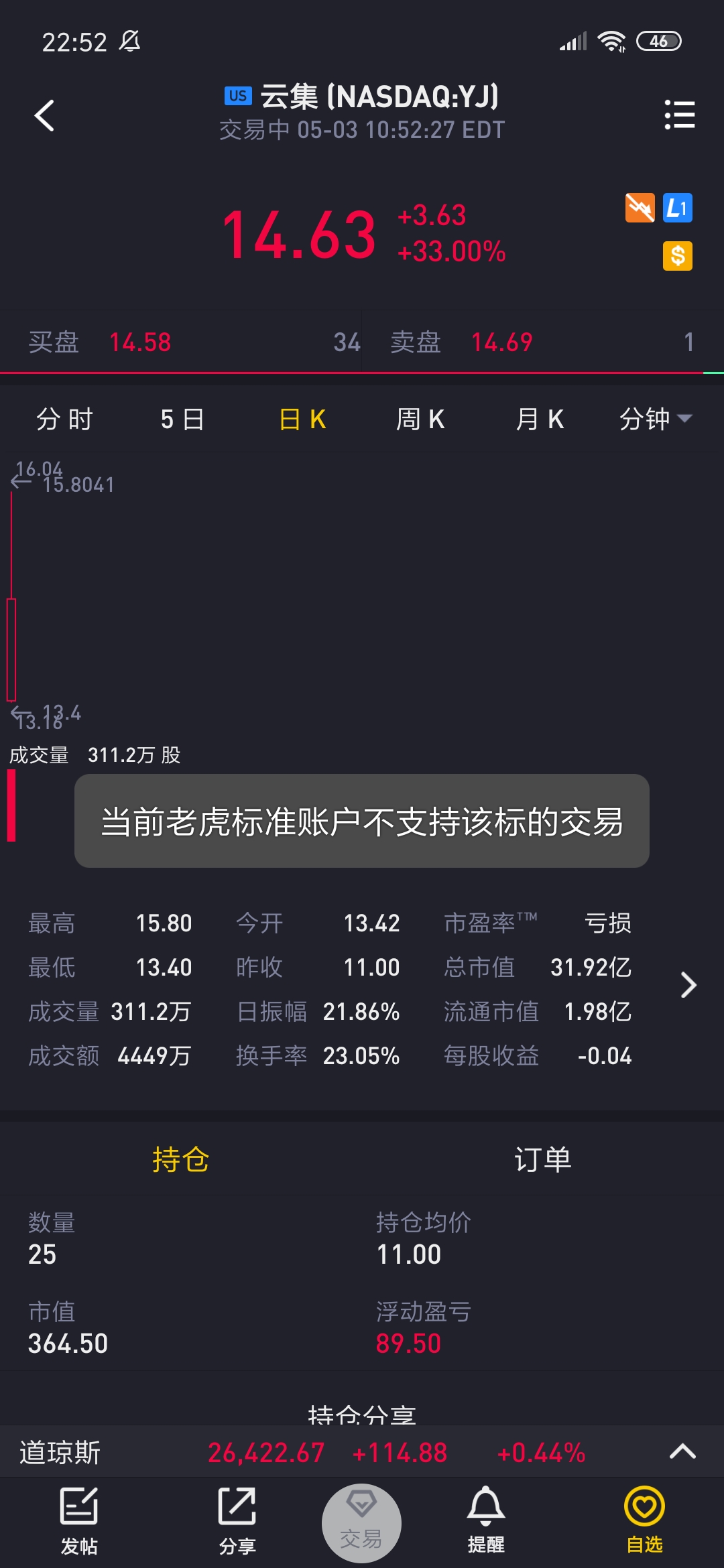
Task: Select the 日K chart tab
Action: click(302, 419)
